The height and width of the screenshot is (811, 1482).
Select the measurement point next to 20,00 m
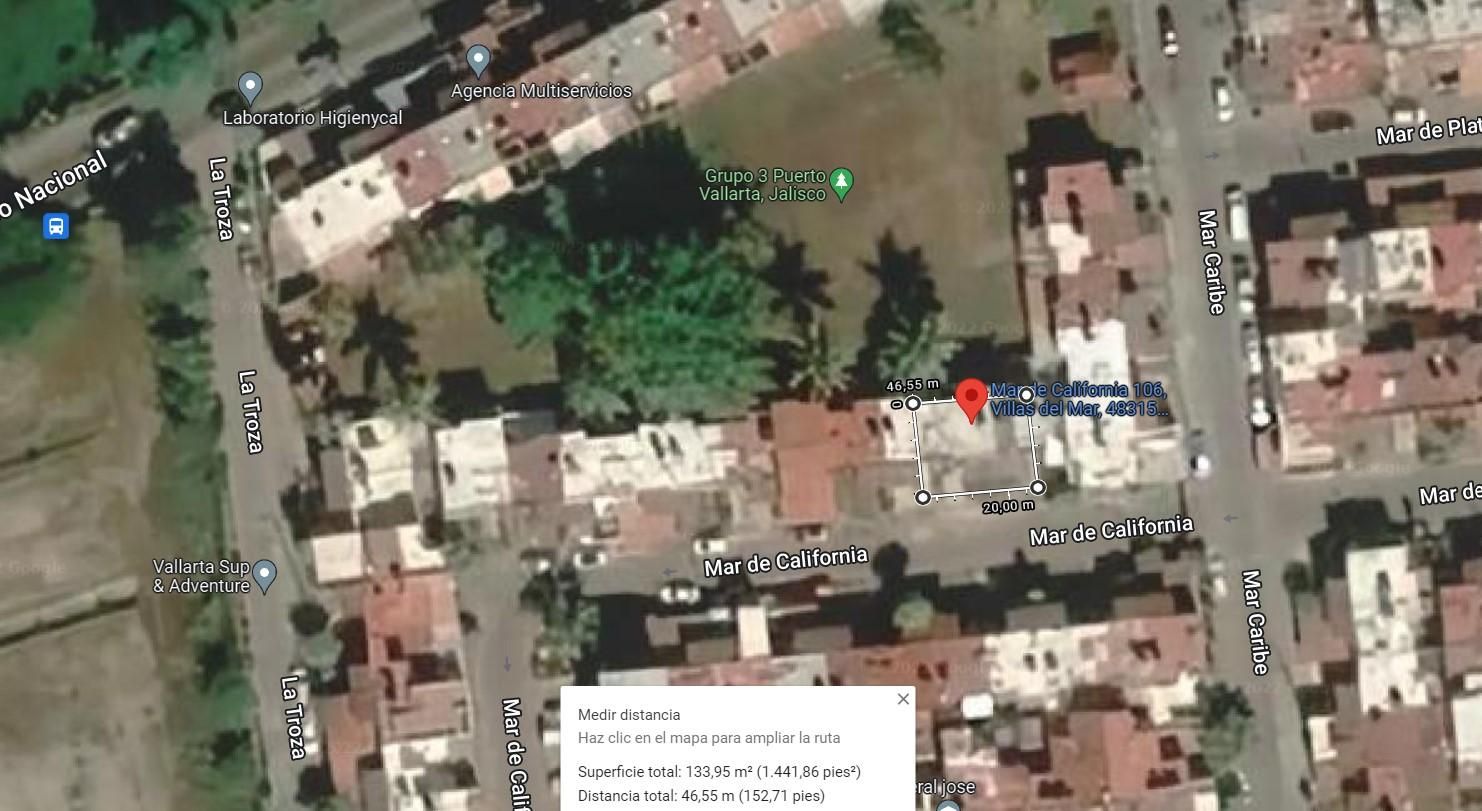pyautogui.click(x=1038, y=488)
